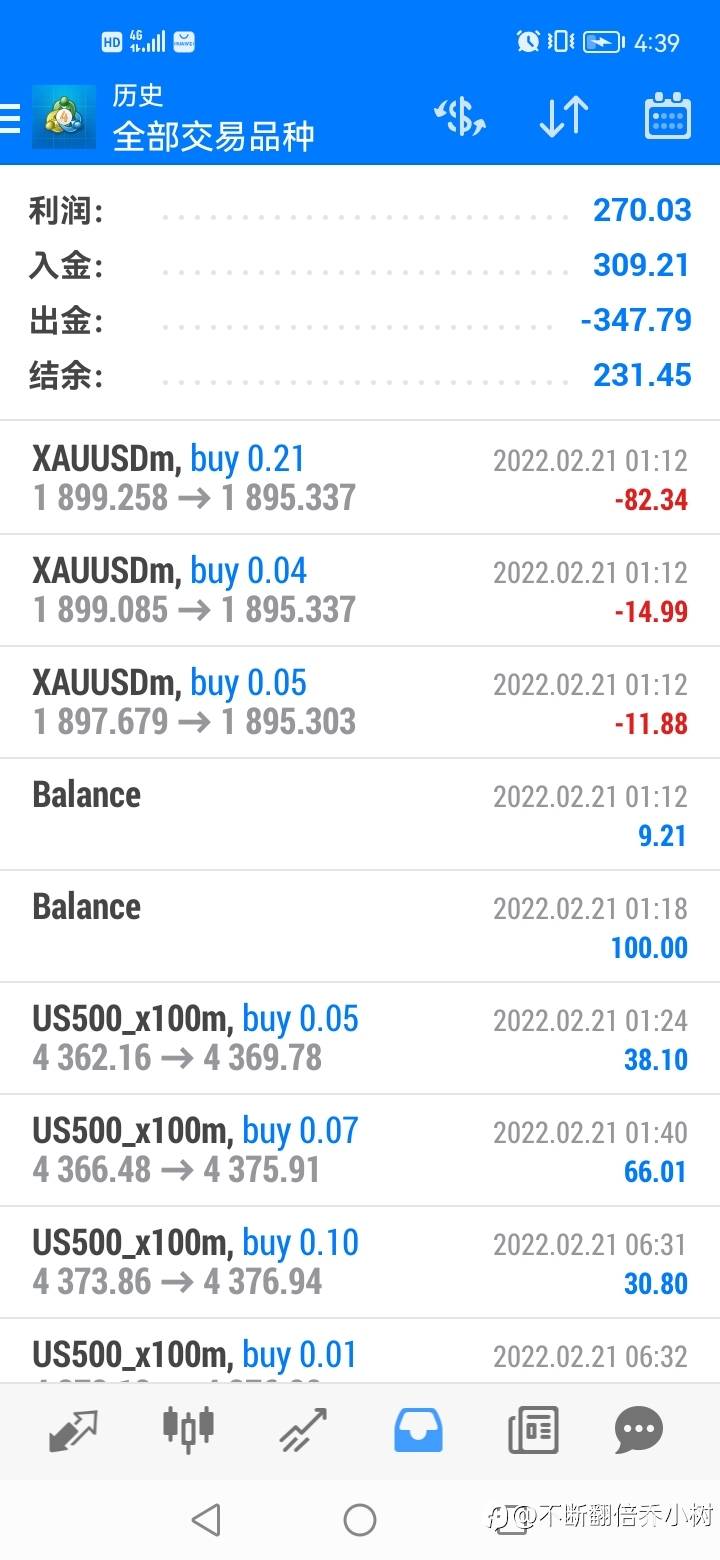This screenshot has height=1560, width=720.
Task: Select the US500_x100m buy 0.05 trade
Action: pos(360,1038)
